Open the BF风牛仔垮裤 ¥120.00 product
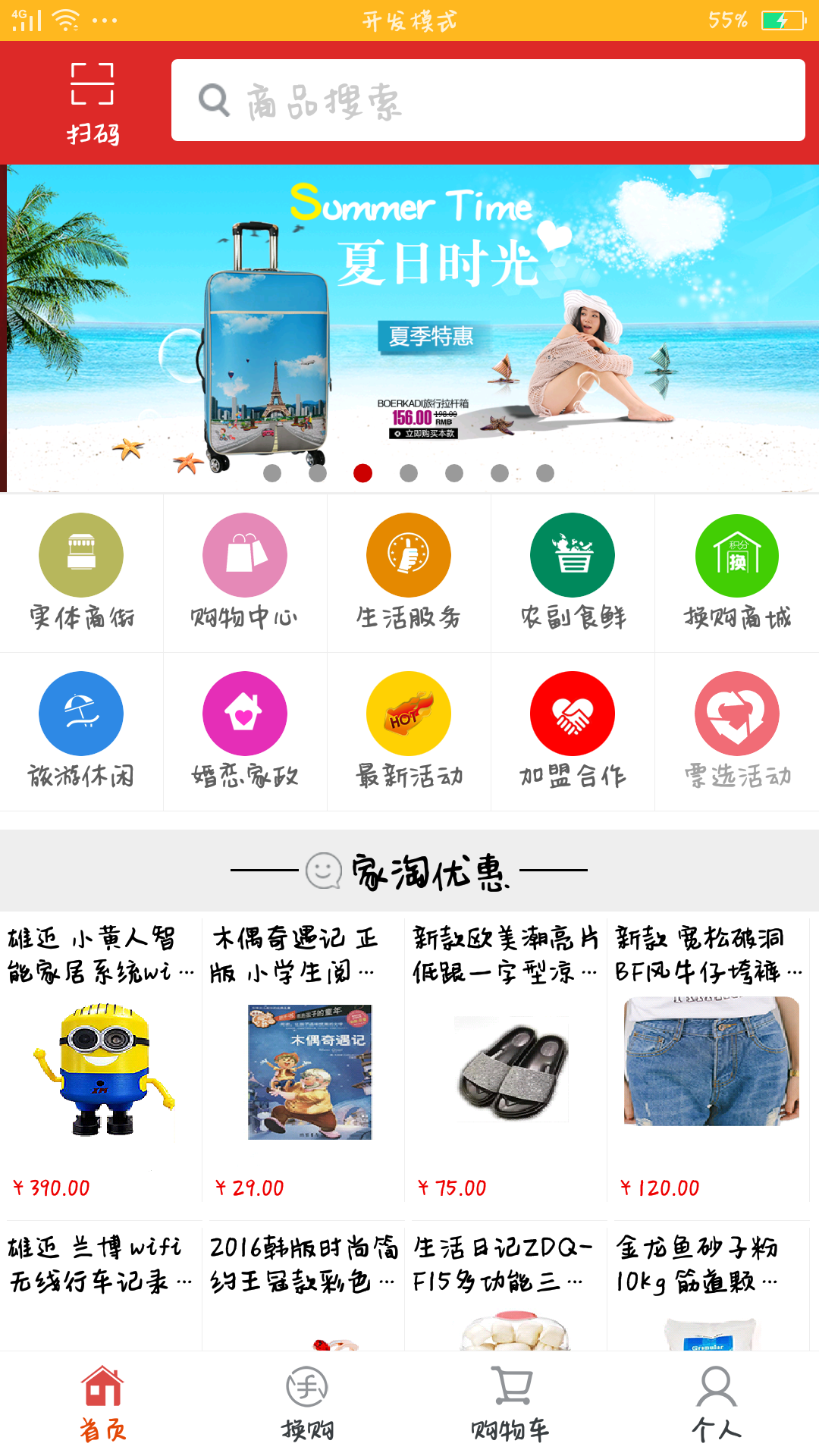Screen dimensions: 819x1456 [708, 1062]
